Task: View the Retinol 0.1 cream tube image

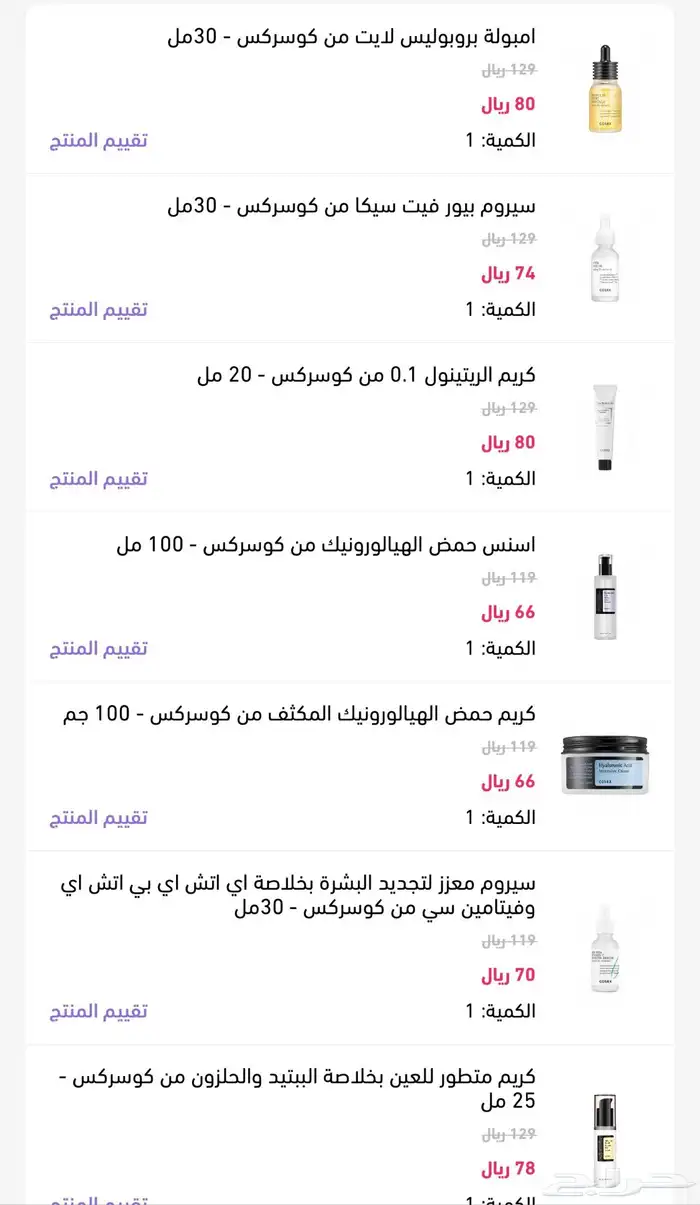Action: click(605, 428)
